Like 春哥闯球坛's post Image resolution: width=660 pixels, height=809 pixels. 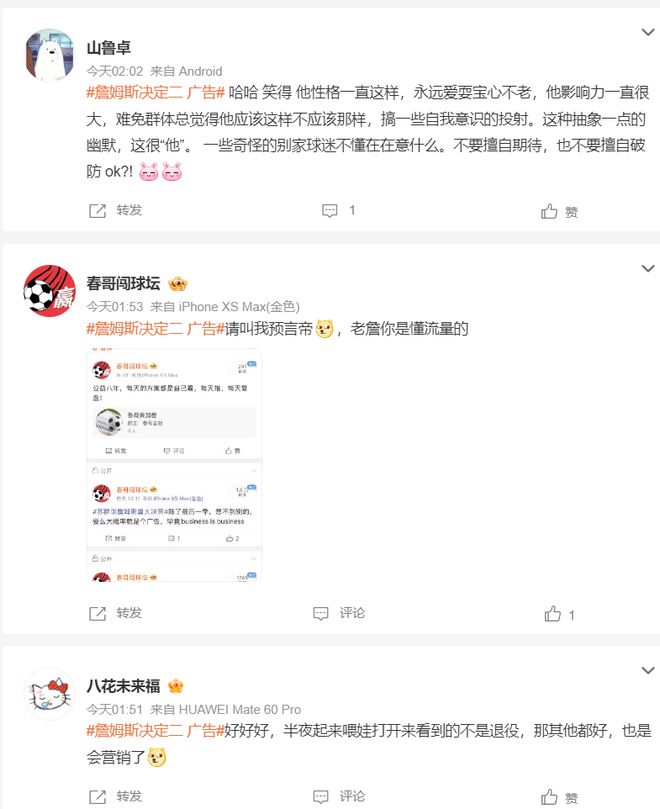[559, 613]
